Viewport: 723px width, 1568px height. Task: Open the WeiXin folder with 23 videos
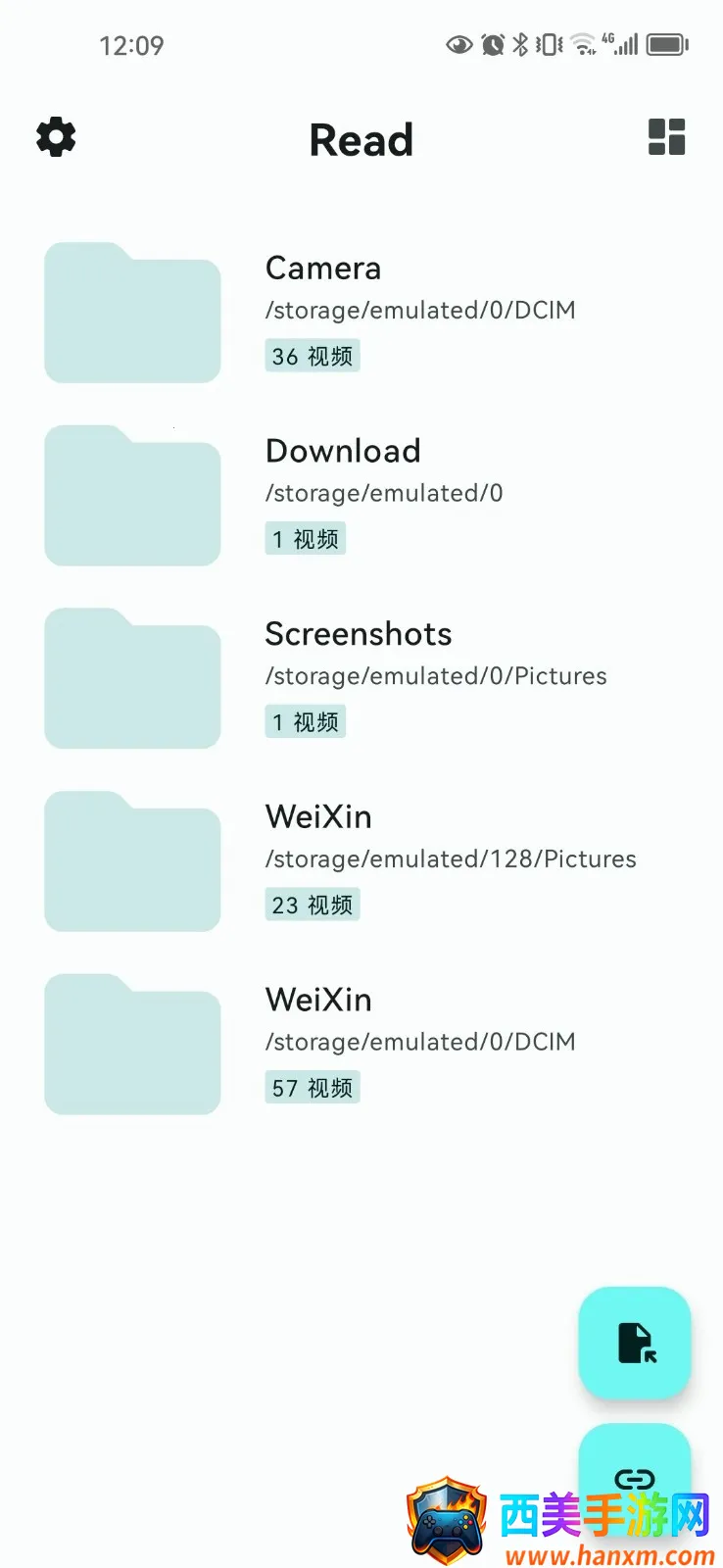tap(361, 861)
